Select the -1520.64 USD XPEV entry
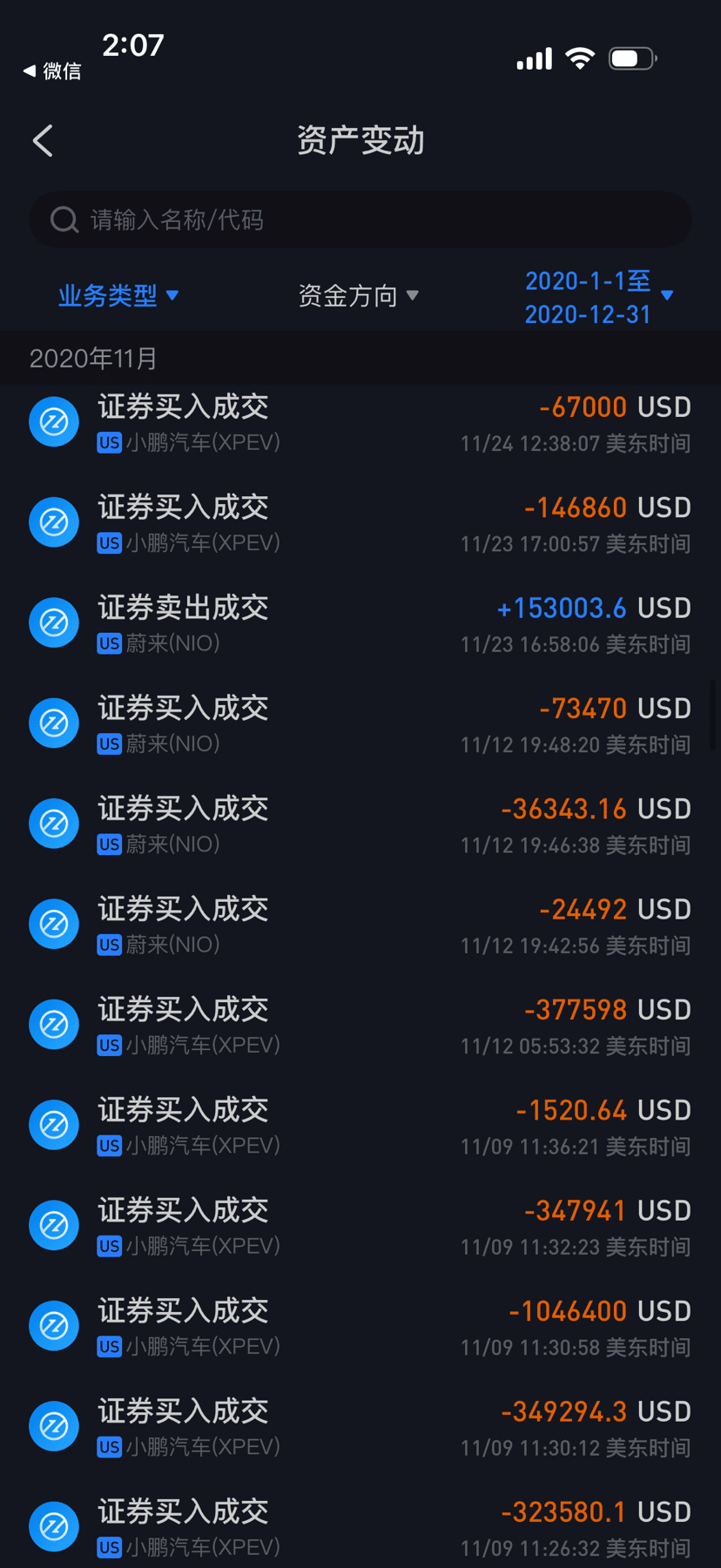This screenshot has height=1568, width=721. [360, 1126]
